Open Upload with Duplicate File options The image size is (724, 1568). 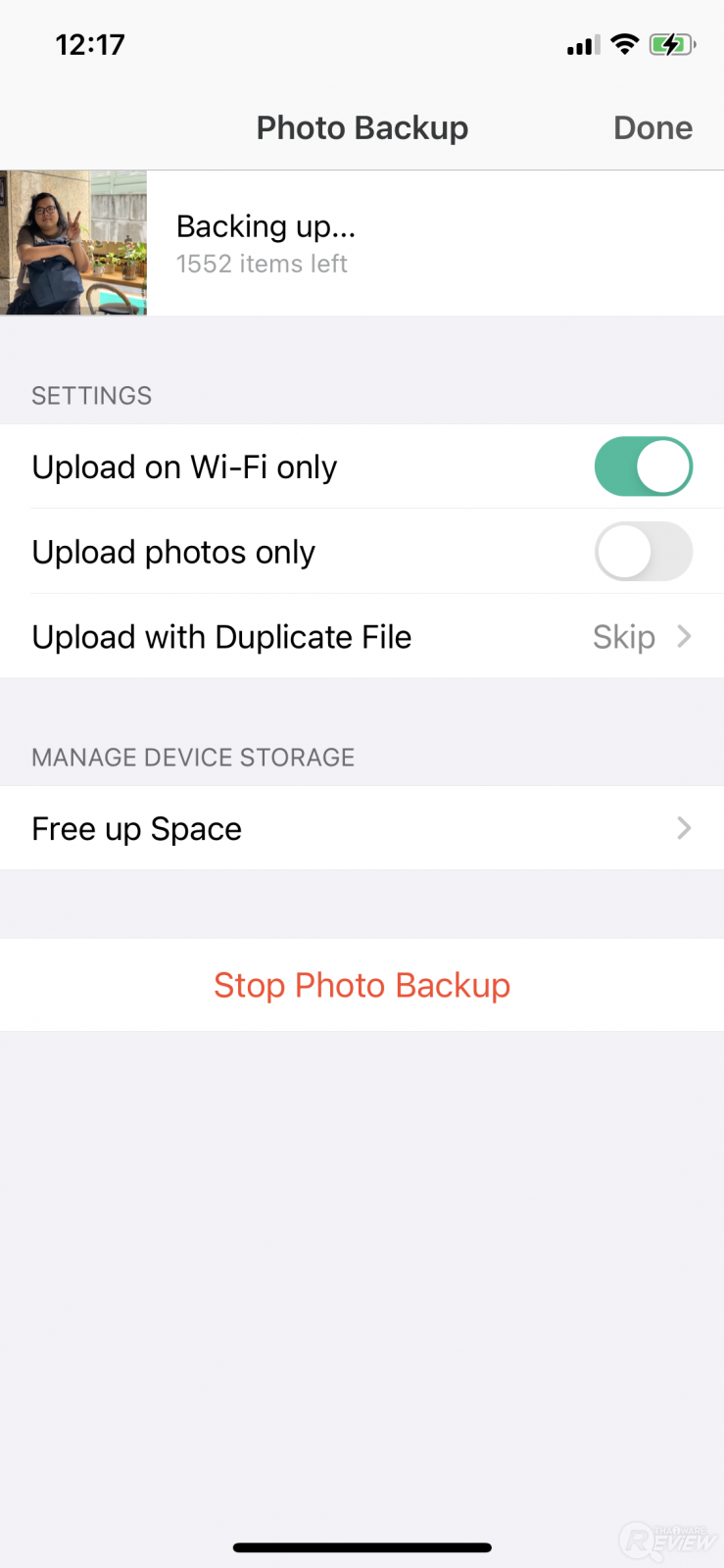click(x=362, y=637)
